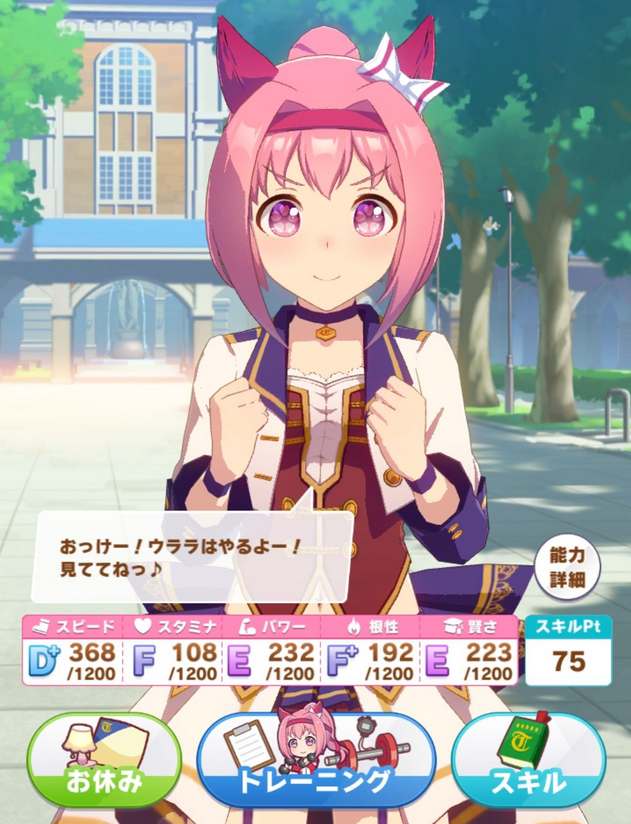Viewport: 631px width, 824px height.
Task: Tap the お休み rest button
Action: pos(103,760)
